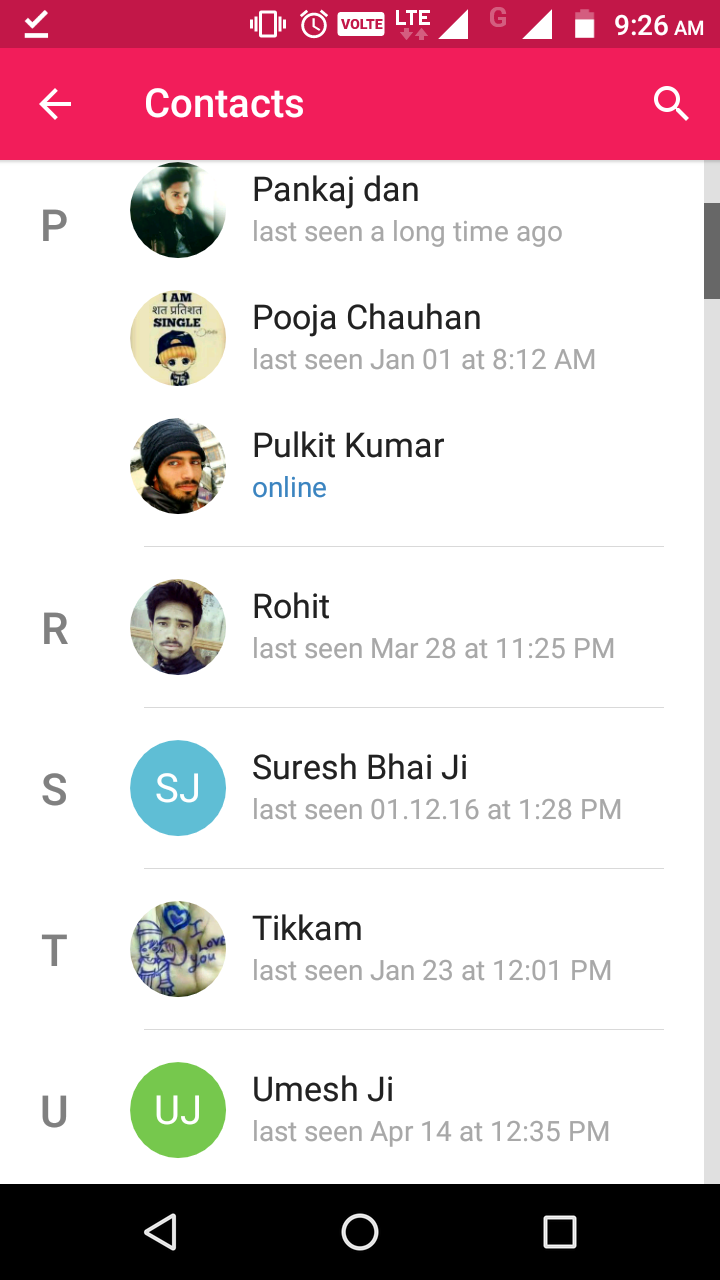
Task: Open the recent apps overview
Action: tap(560, 1232)
